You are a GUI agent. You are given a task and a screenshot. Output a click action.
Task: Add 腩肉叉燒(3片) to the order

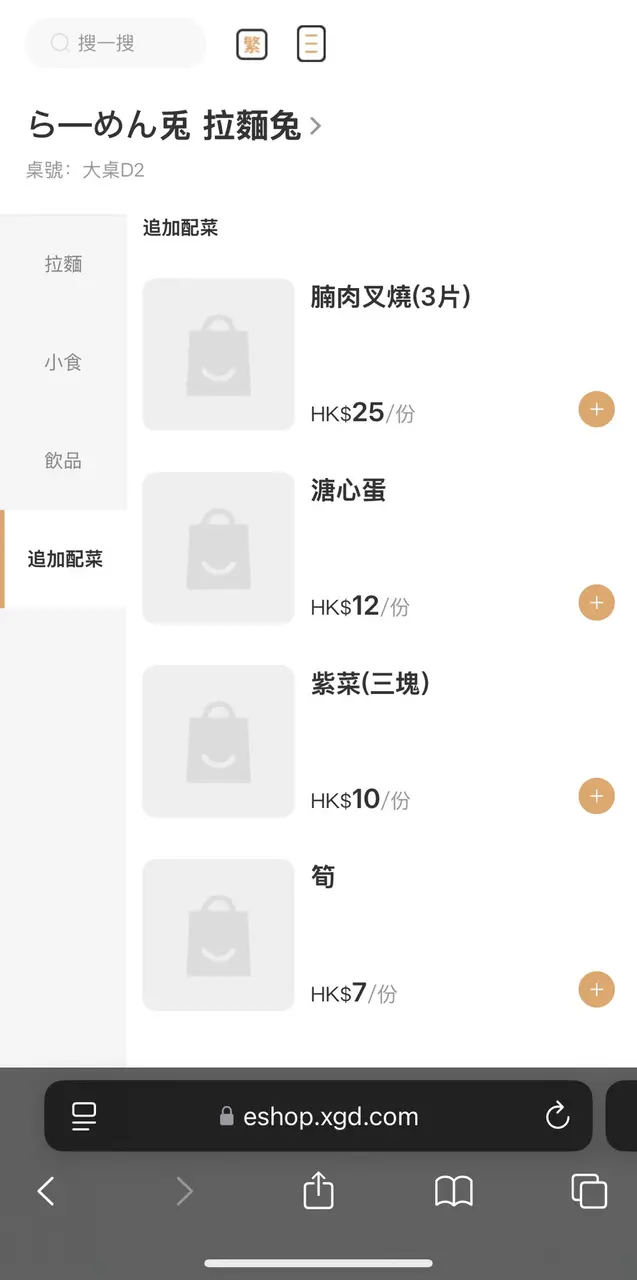point(596,409)
